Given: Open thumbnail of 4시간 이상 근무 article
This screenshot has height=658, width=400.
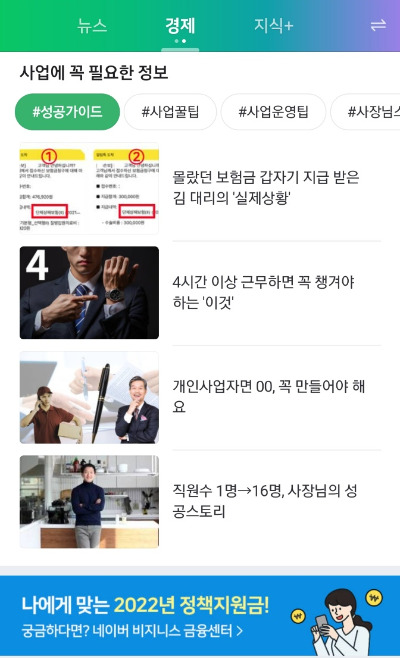Looking at the screenshot, I should [x=89, y=292].
